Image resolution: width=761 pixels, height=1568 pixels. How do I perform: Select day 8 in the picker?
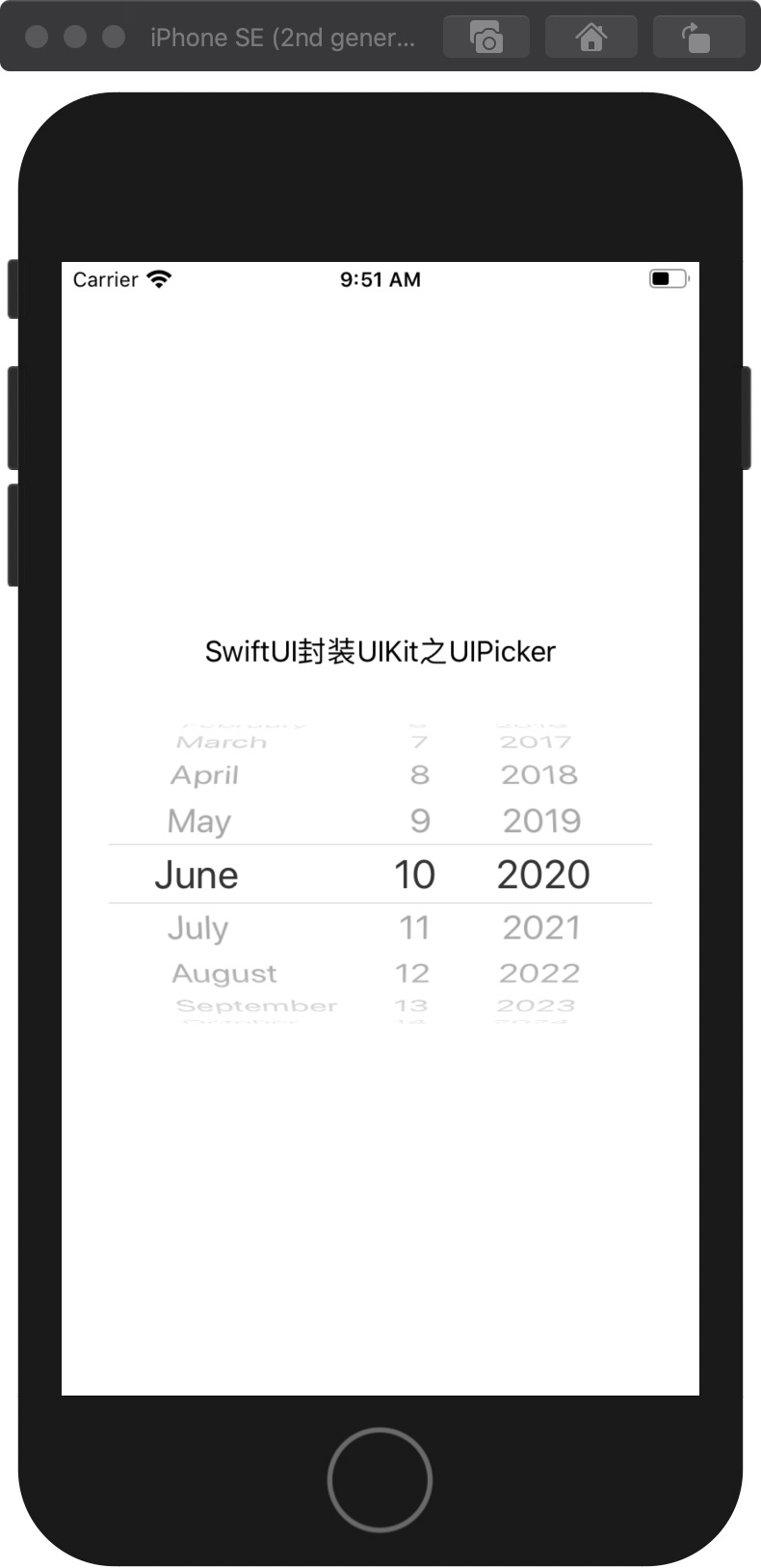pos(420,774)
